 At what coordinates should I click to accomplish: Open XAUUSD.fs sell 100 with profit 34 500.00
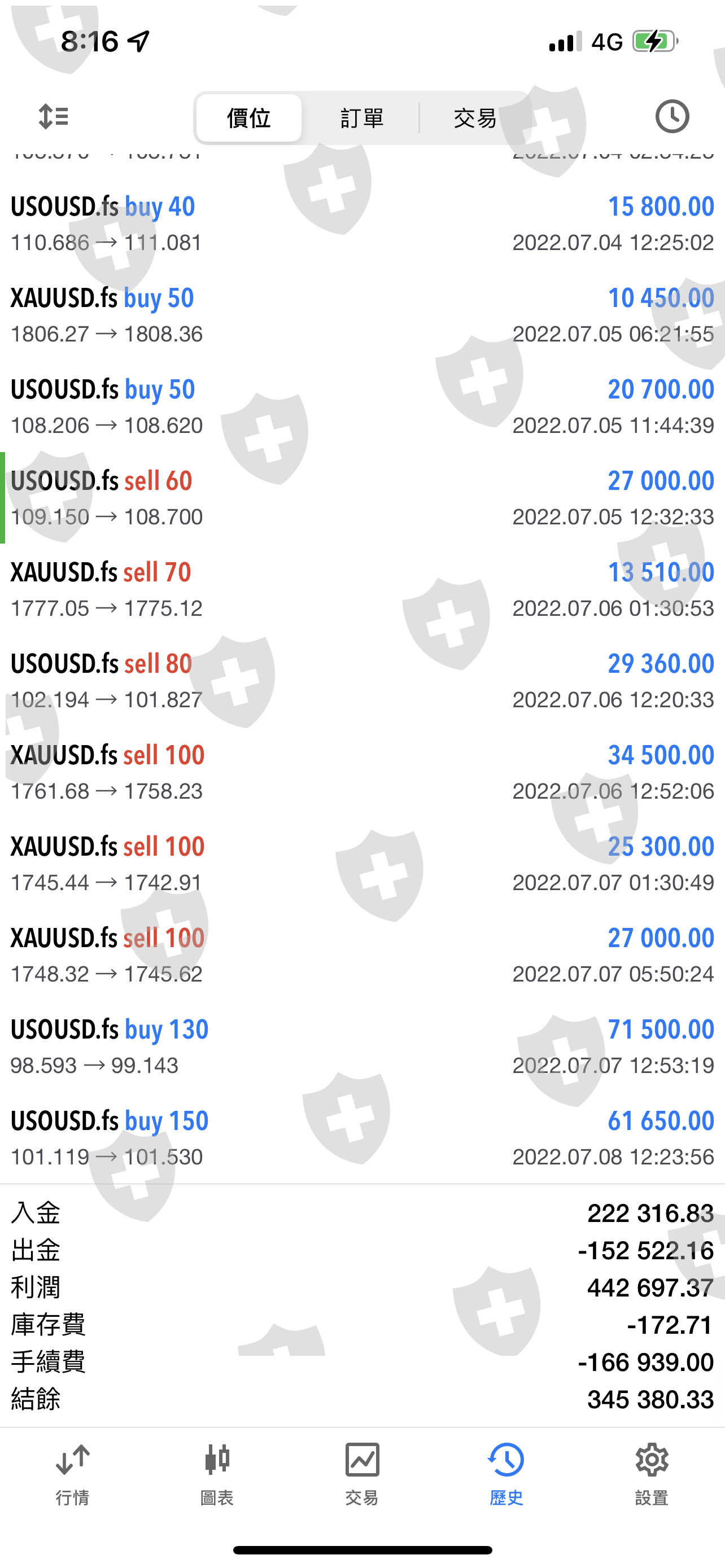coord(362,772)
